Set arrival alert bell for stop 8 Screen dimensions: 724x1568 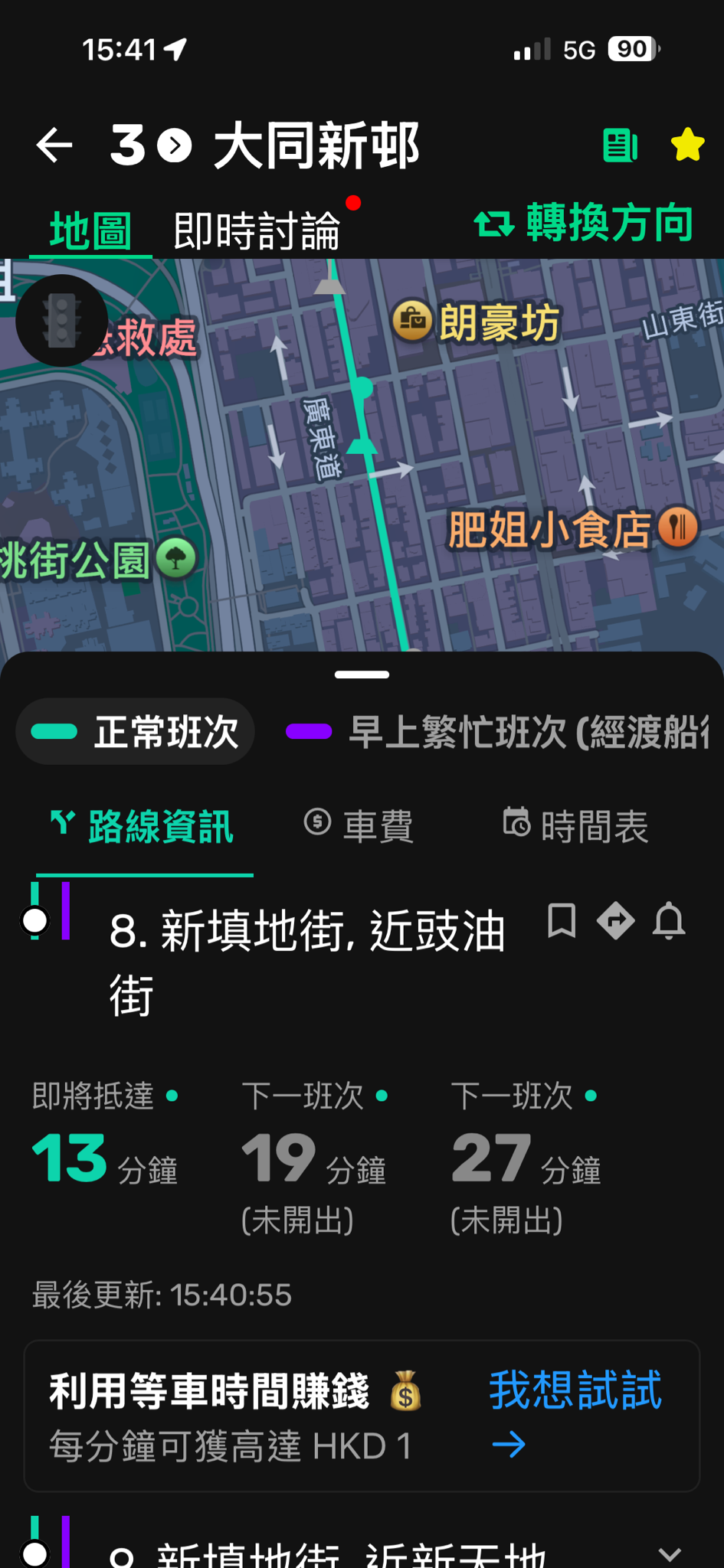[669, 920]
